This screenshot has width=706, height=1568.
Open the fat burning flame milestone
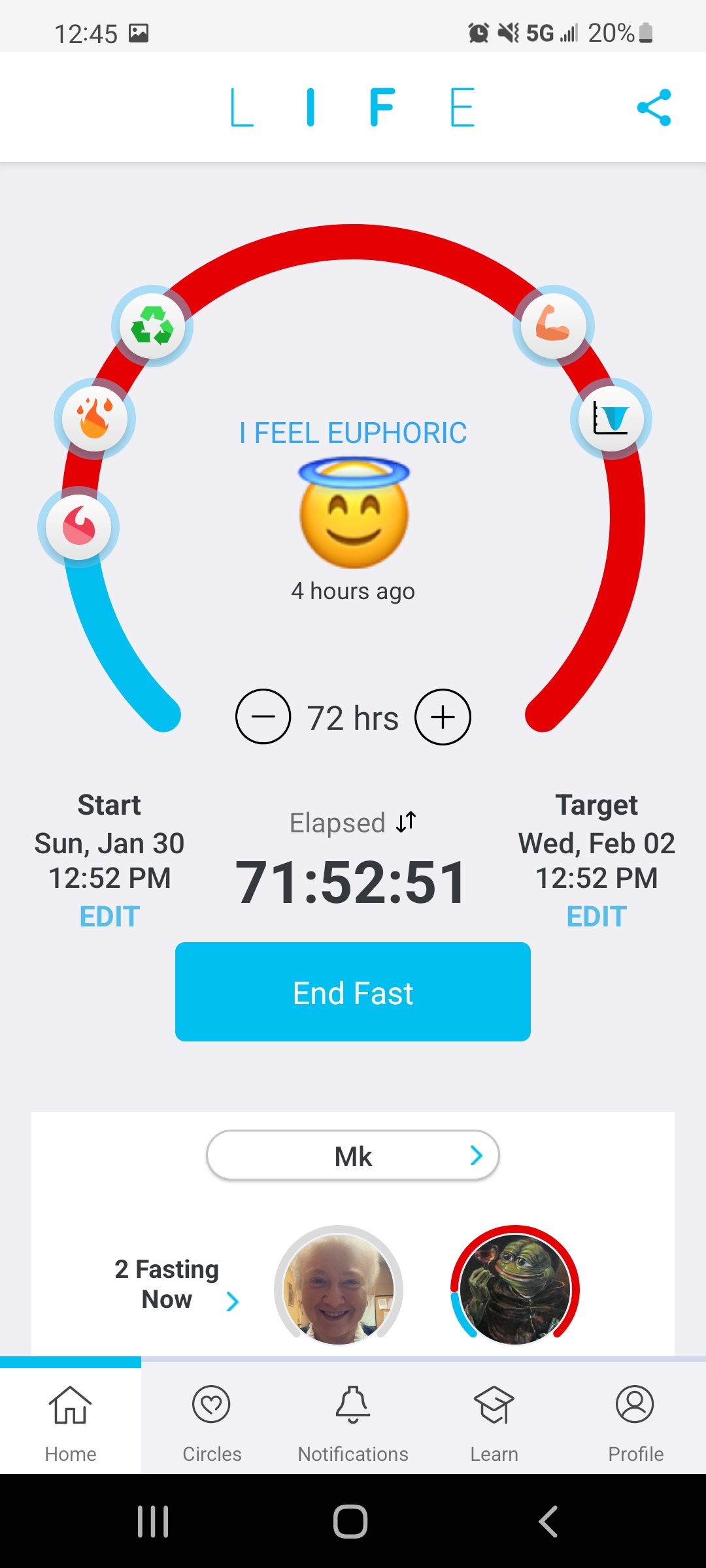pyautogui.click(x=95, y=418)
